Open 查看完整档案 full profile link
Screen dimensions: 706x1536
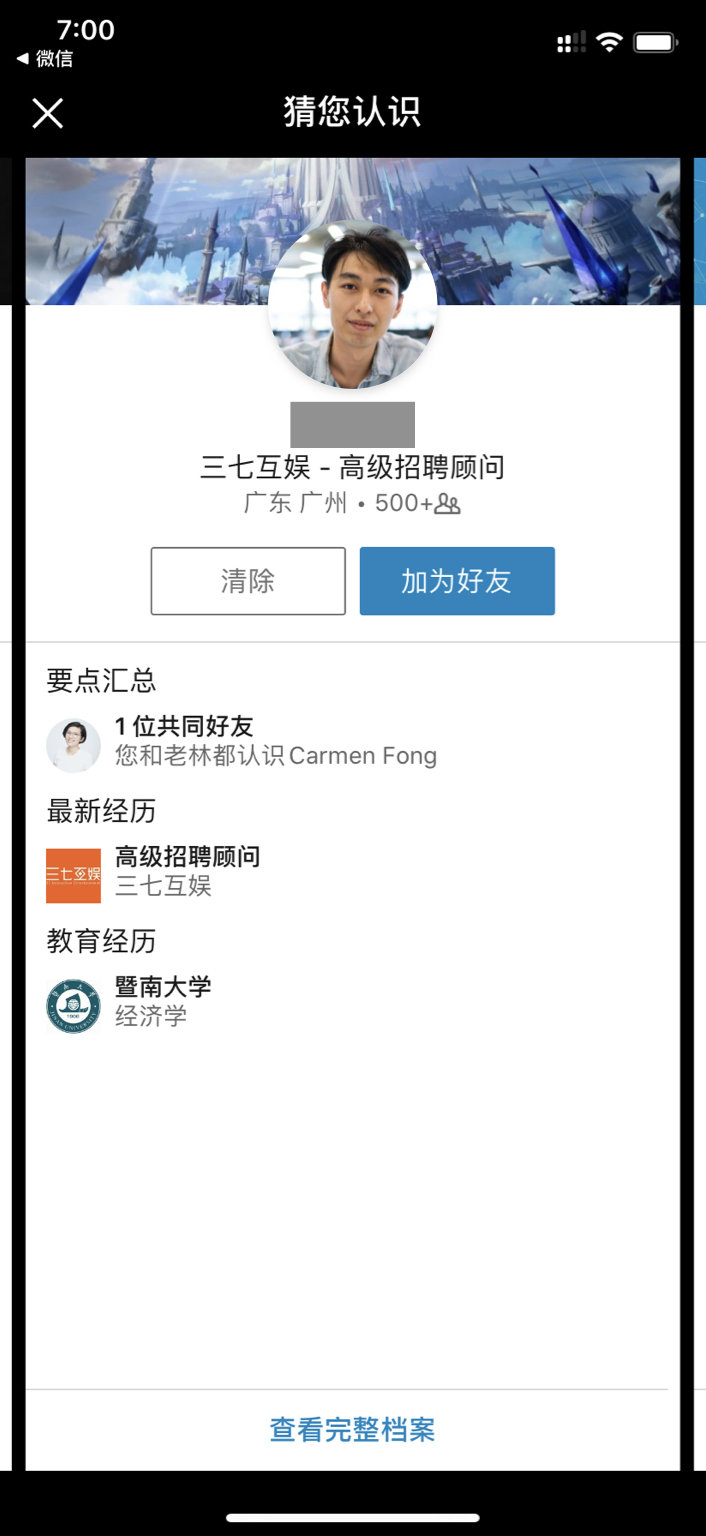(352, 1430)
